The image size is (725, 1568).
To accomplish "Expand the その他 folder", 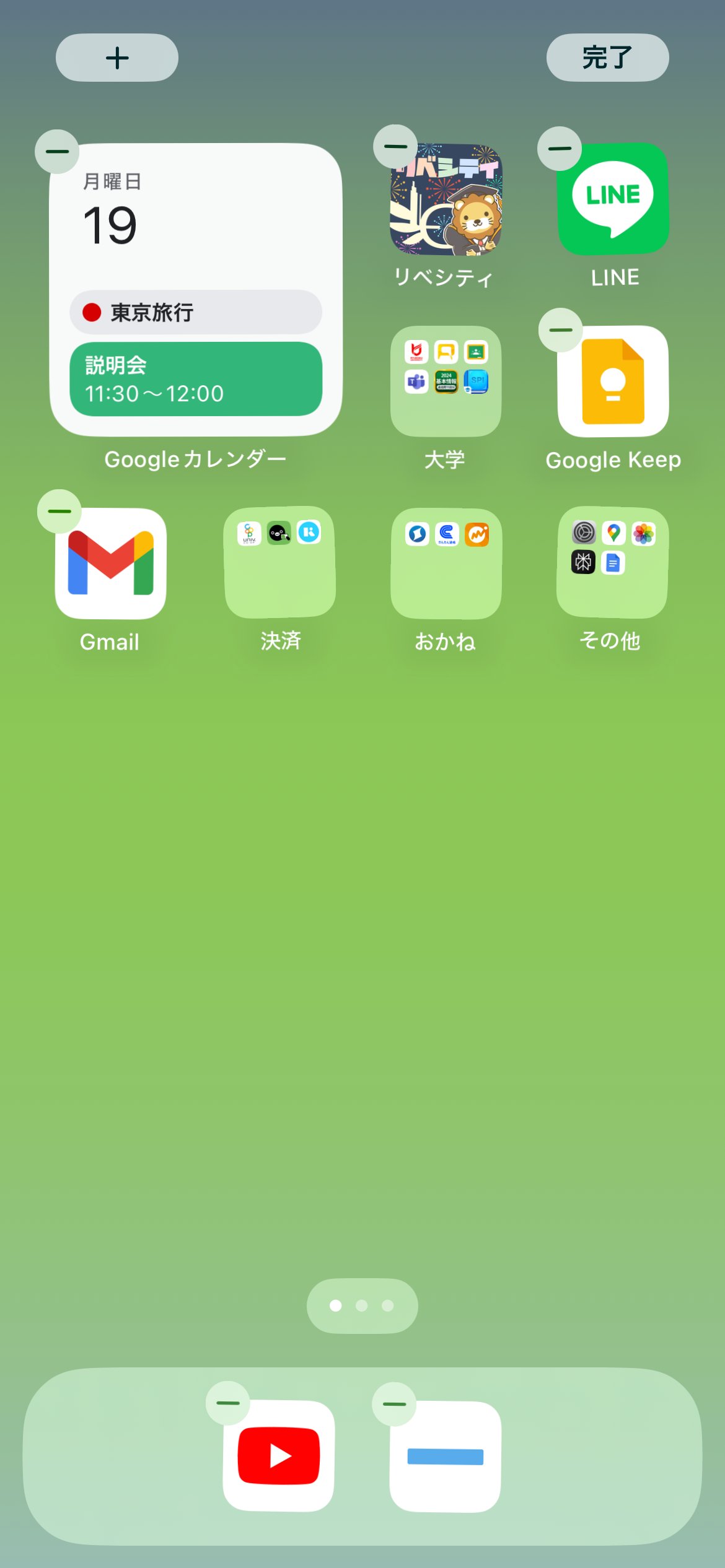I will pos(611,562).
